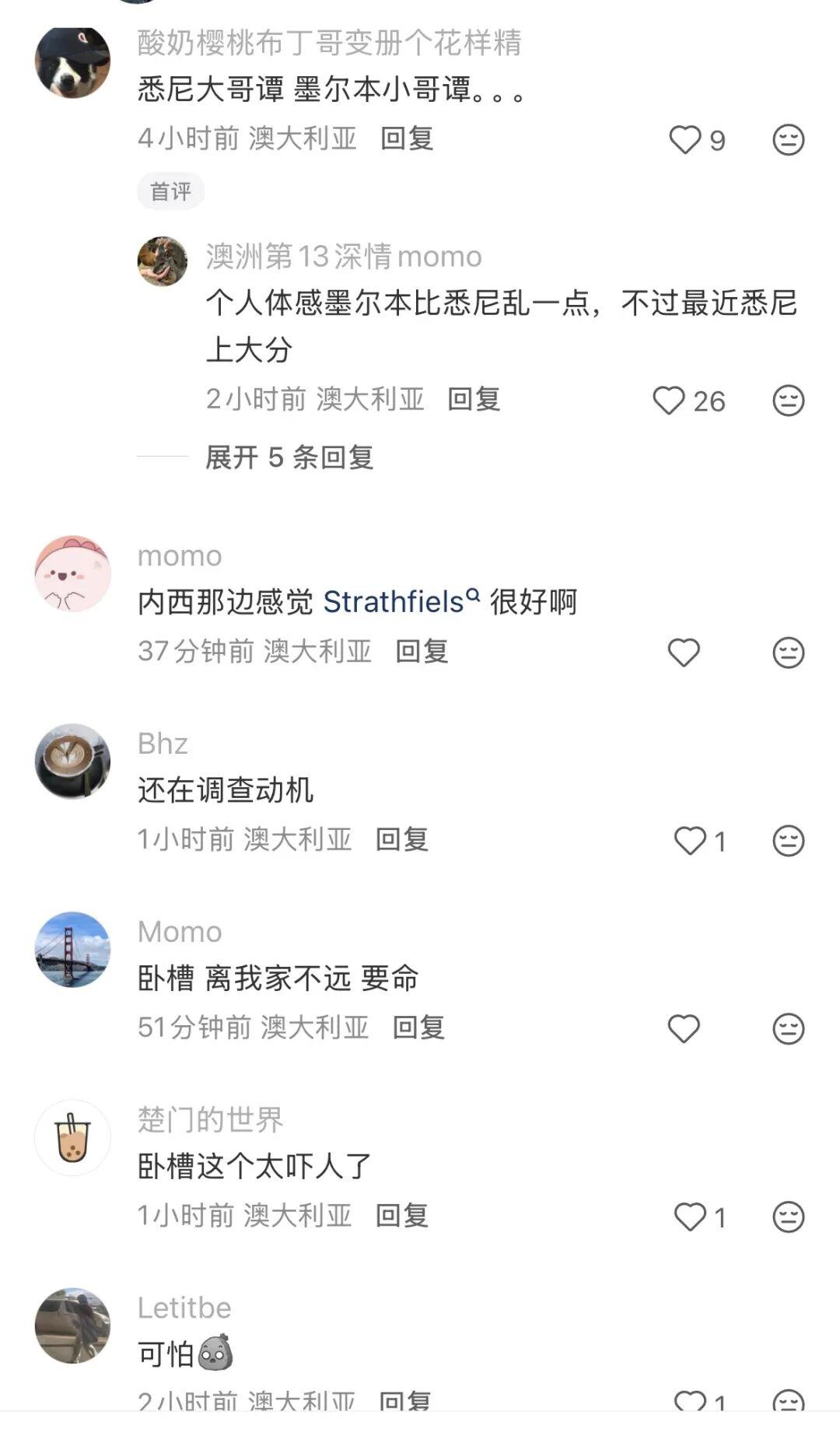Reply to Momo's 卧槽 离我家不远 comment
Viewport: 840px width, 1432px height.
coord(418,1028)
